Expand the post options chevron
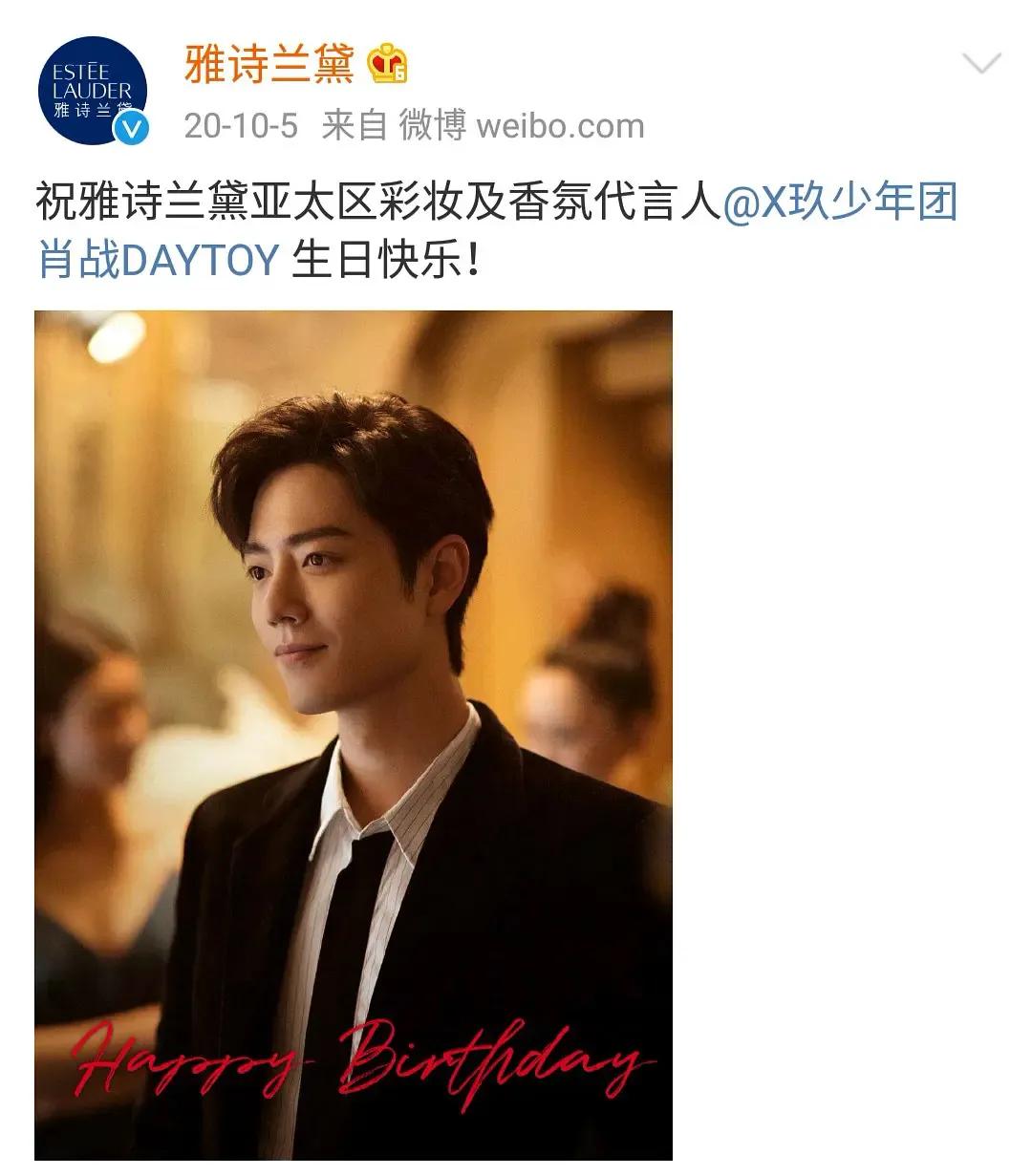Viewport: 1032px width, 1176px height. (x=980, y=65)
